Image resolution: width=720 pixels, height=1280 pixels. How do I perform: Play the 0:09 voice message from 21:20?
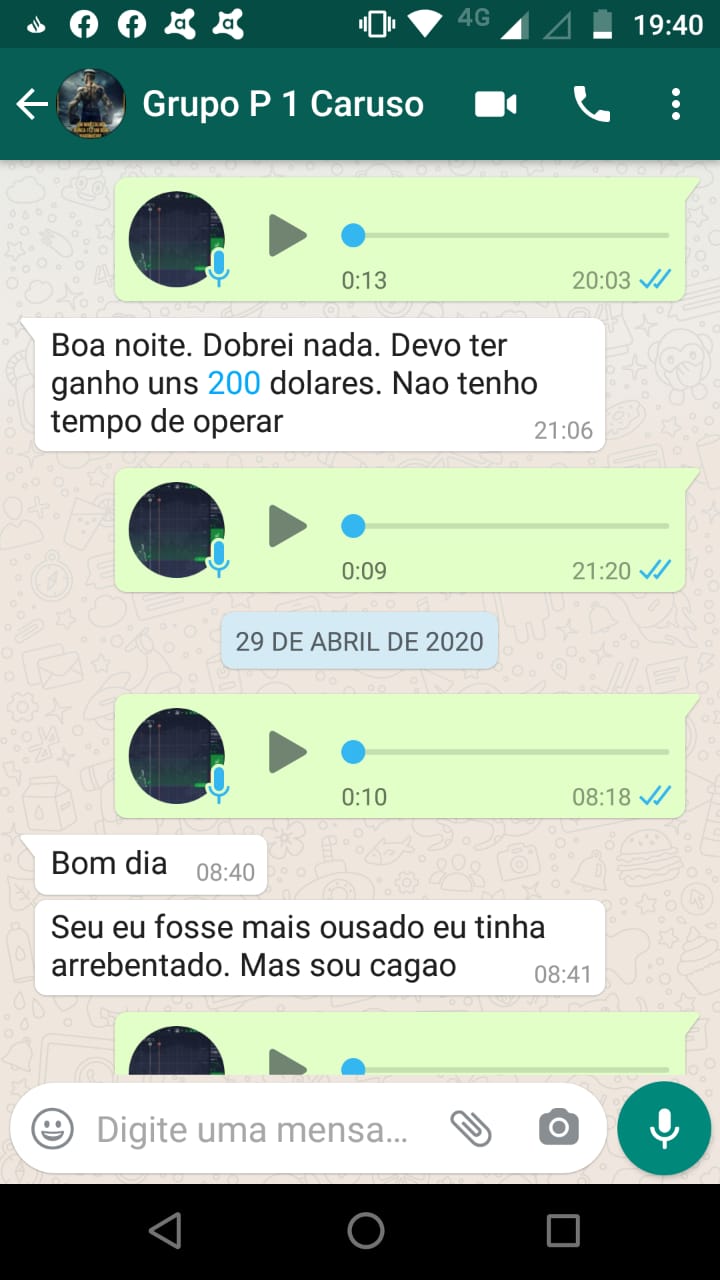[x=288, y=526]
